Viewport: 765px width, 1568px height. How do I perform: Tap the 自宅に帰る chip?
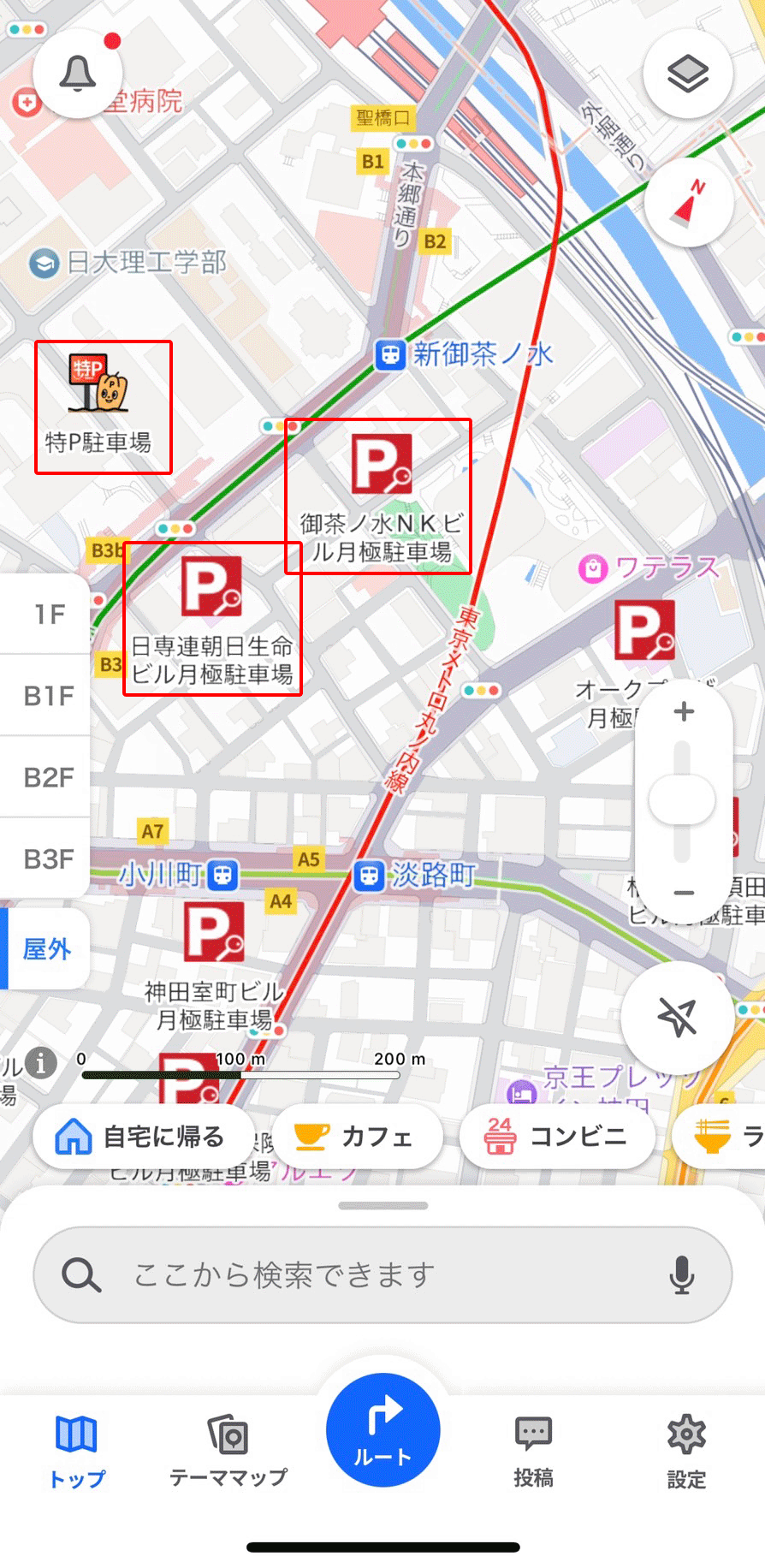click(143, 1137)
